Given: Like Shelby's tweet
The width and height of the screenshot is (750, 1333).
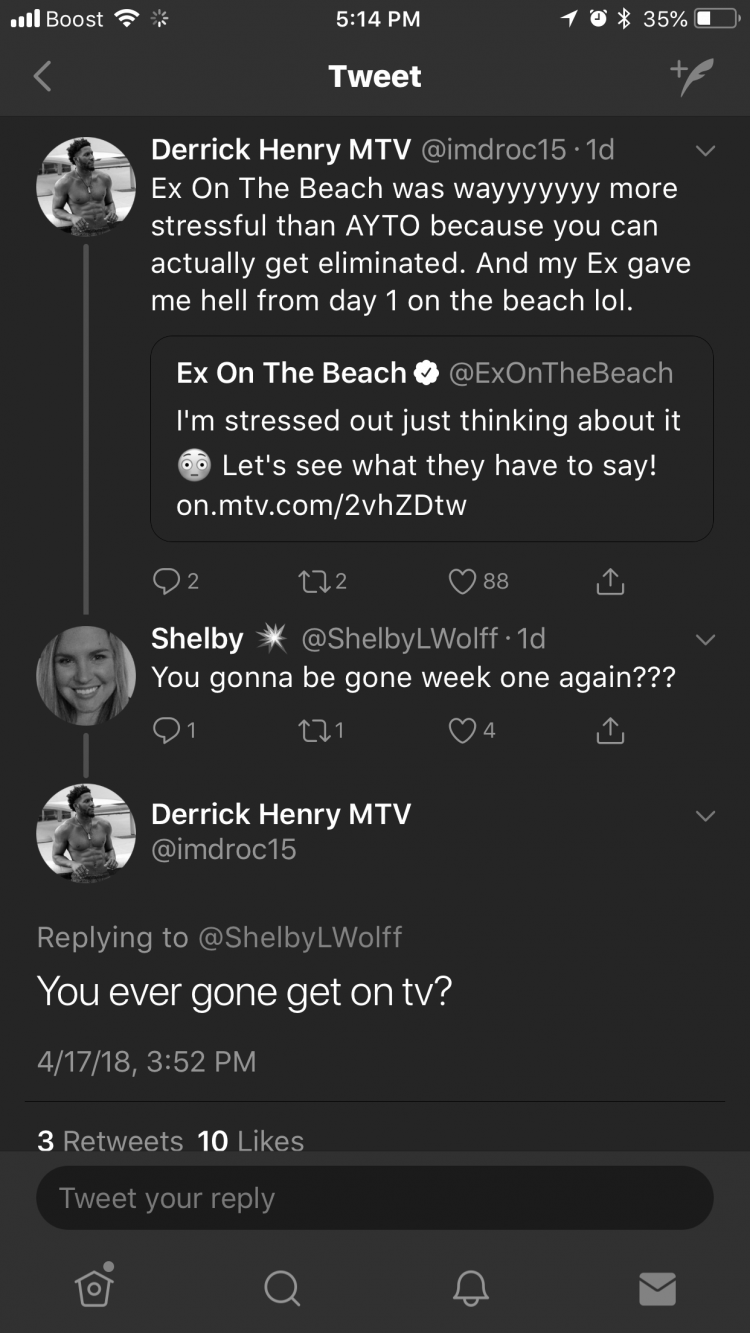Looking at the screenshot, I should (472, 731).
